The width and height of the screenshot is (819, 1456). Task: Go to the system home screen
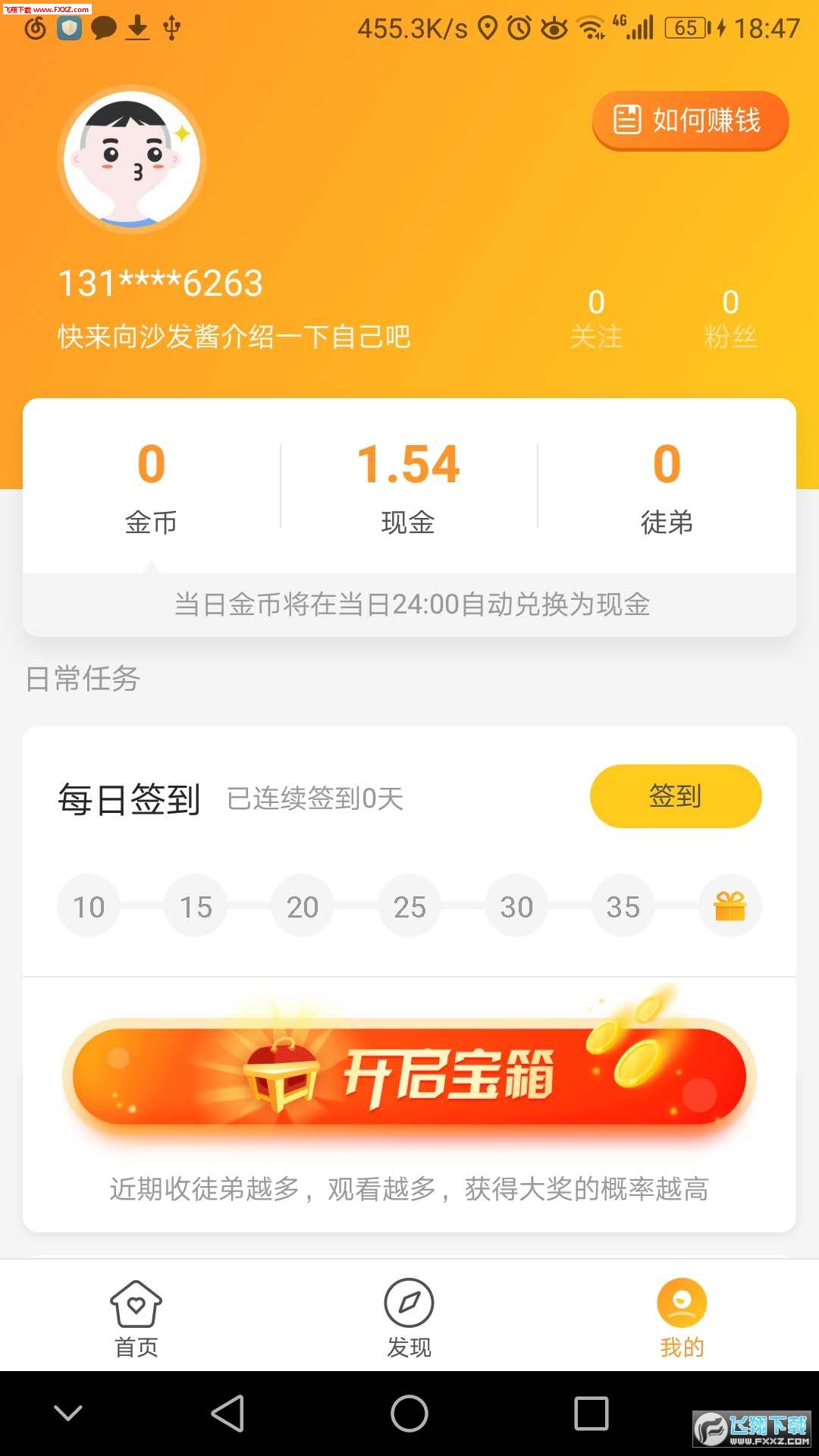click(409, 1414)
